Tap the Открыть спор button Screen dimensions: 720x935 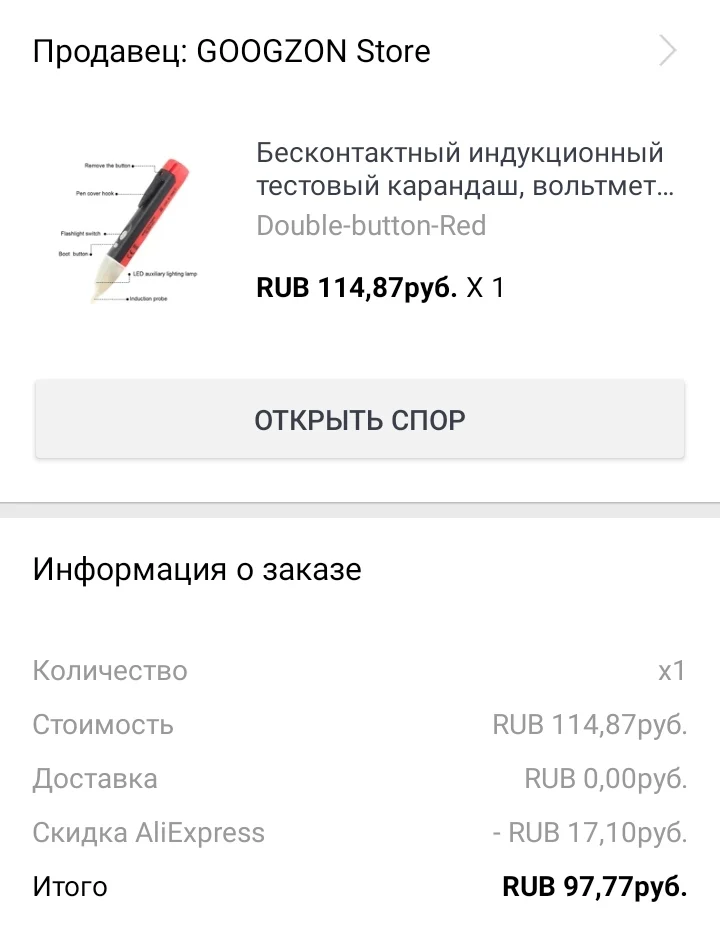pyautogui.click(x=360, y=420)
